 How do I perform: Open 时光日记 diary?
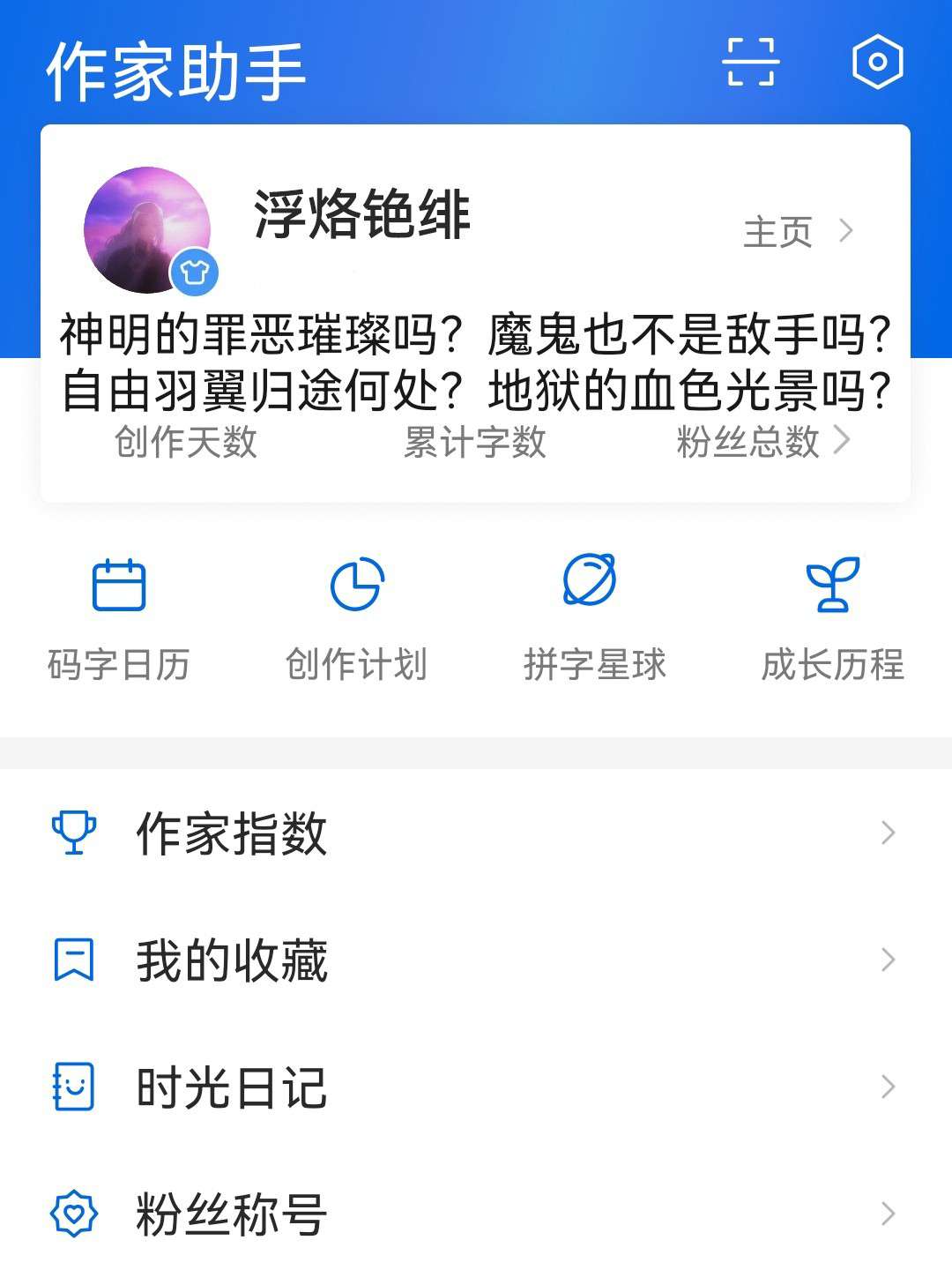click(476, 1087)
